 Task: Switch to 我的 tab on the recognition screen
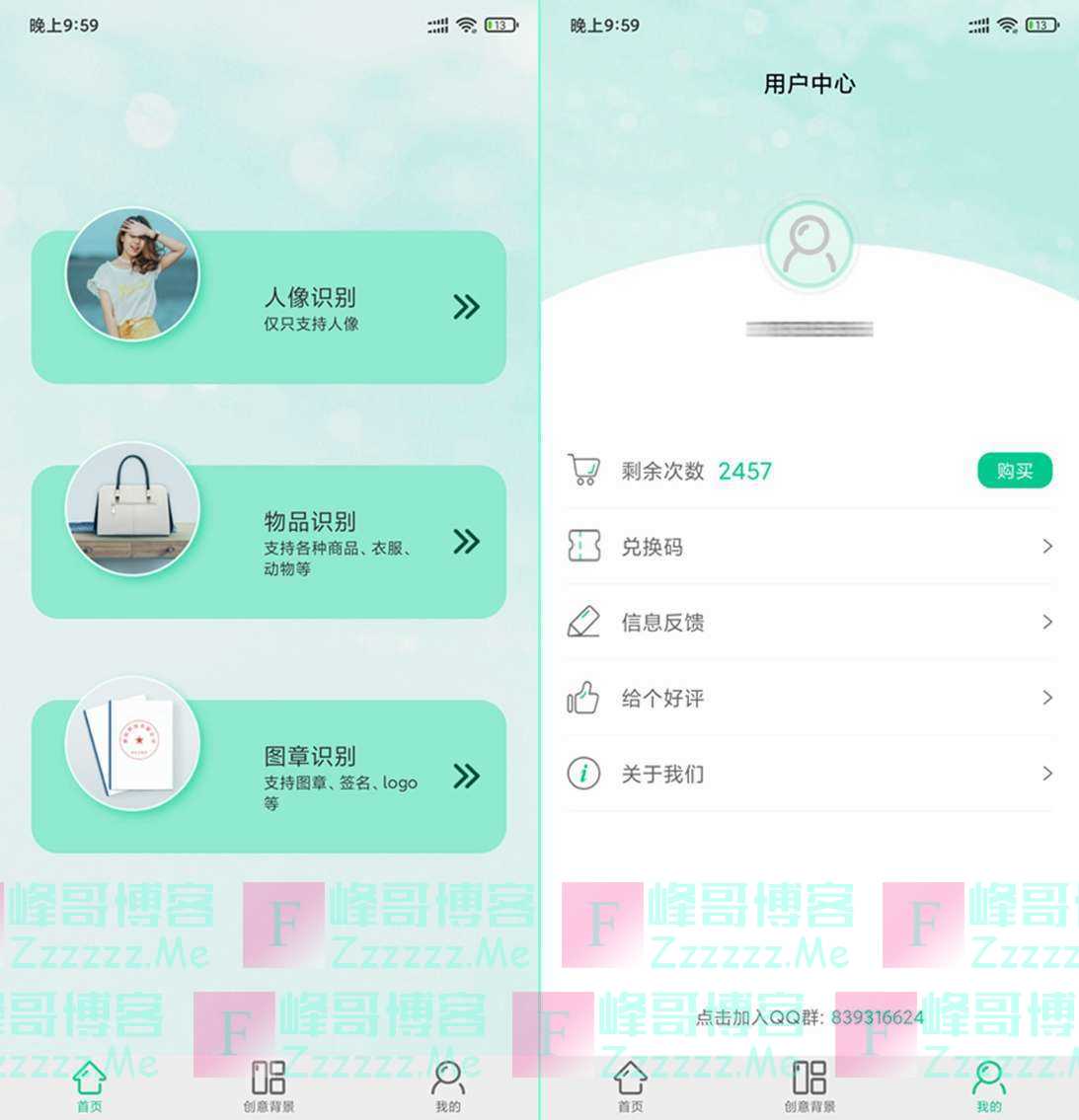pyautogui.click(x=448, y=1085)
